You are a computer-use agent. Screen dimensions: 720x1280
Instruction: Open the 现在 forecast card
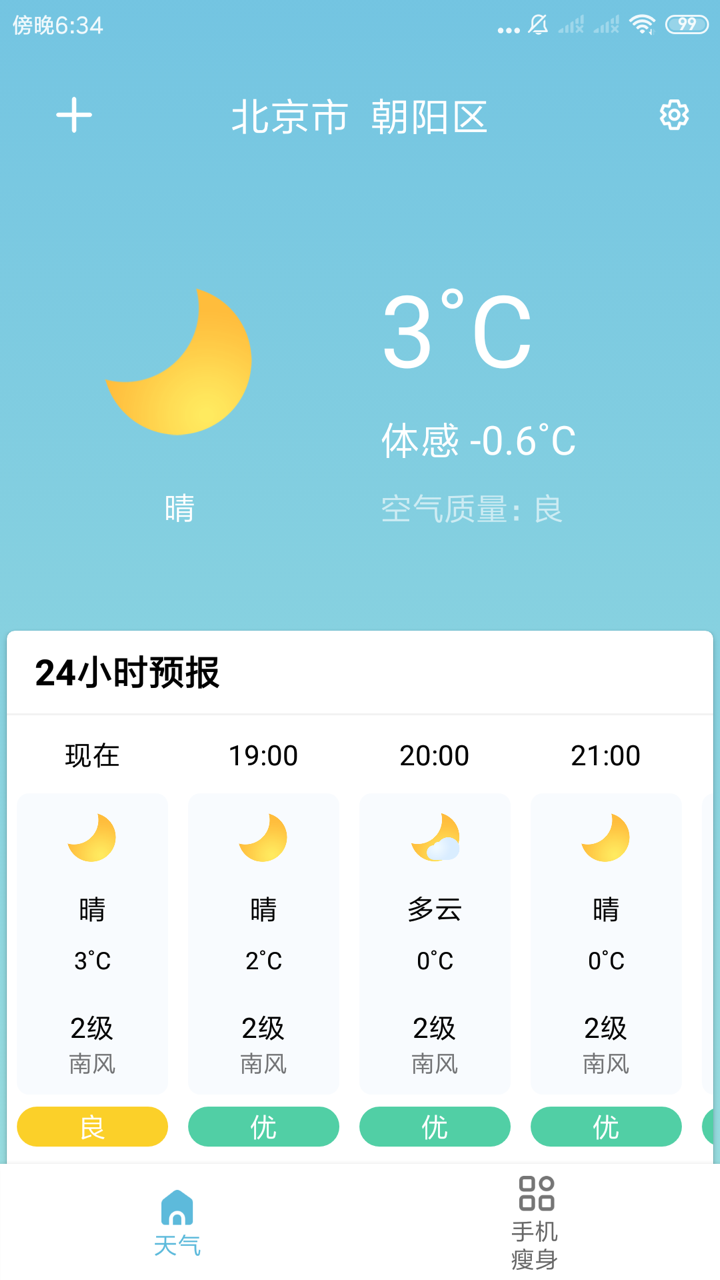[x=92, y=942]
